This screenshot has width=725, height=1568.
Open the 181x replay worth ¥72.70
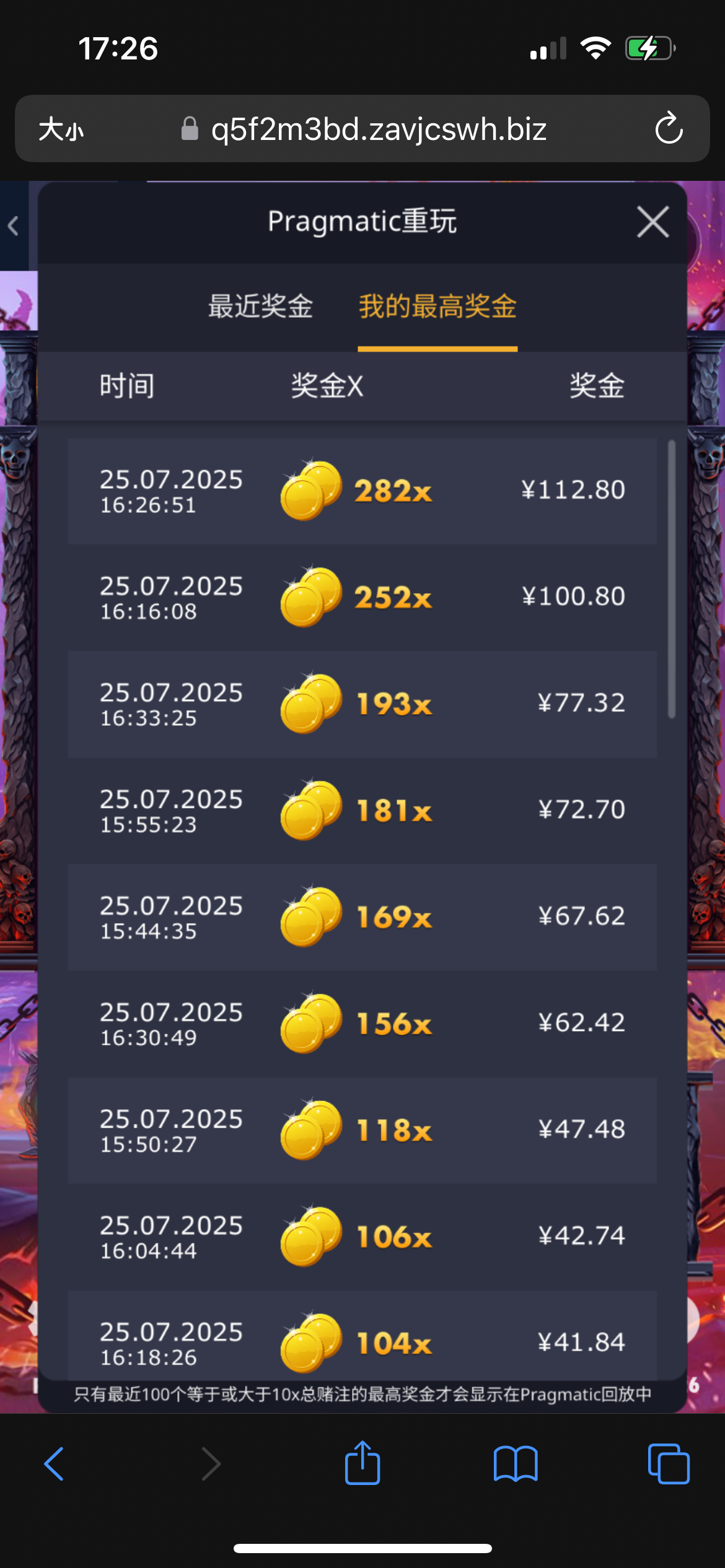362,811
